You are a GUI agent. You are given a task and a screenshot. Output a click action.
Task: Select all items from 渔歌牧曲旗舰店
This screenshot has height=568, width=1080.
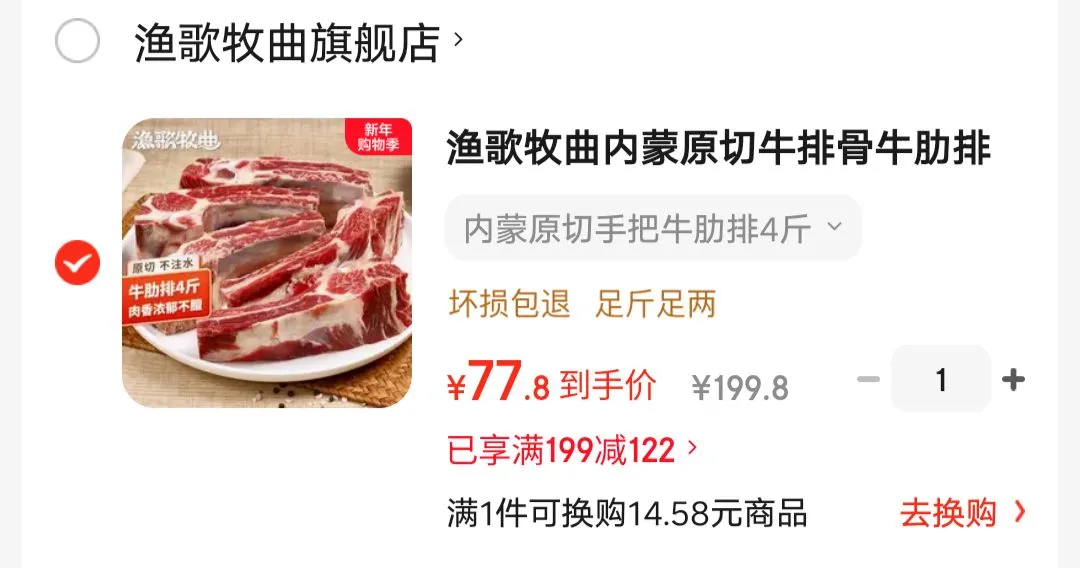tap(77, 43)
